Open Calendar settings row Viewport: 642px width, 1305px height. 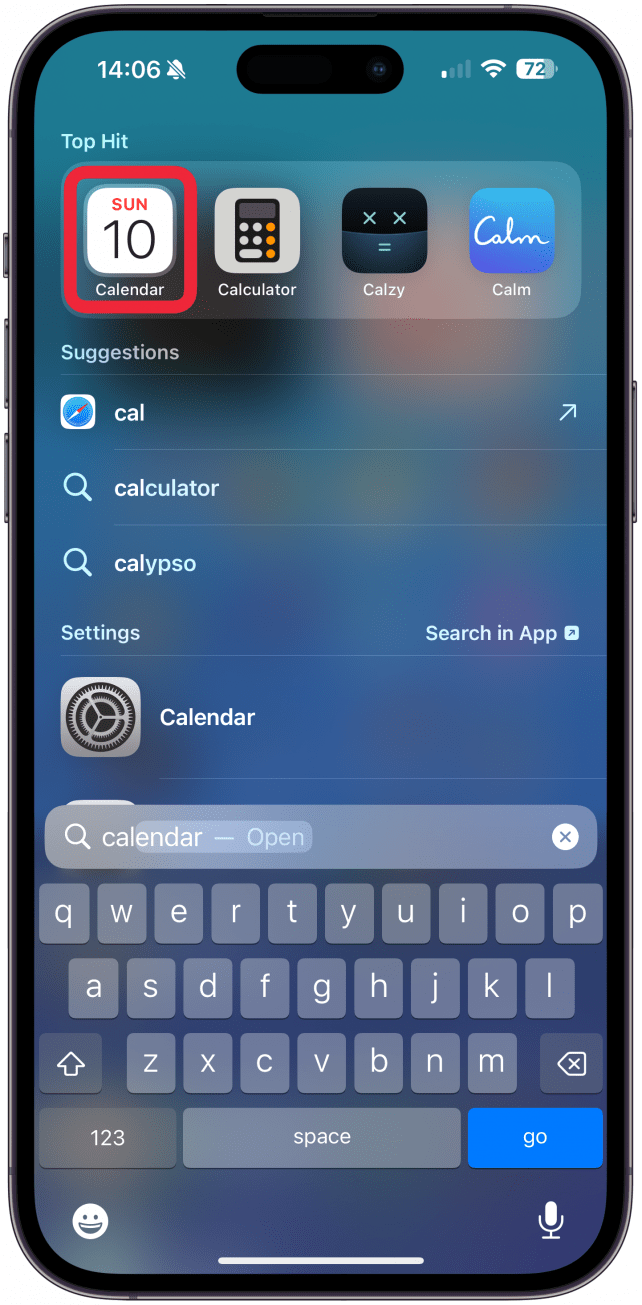click(320, 717)
